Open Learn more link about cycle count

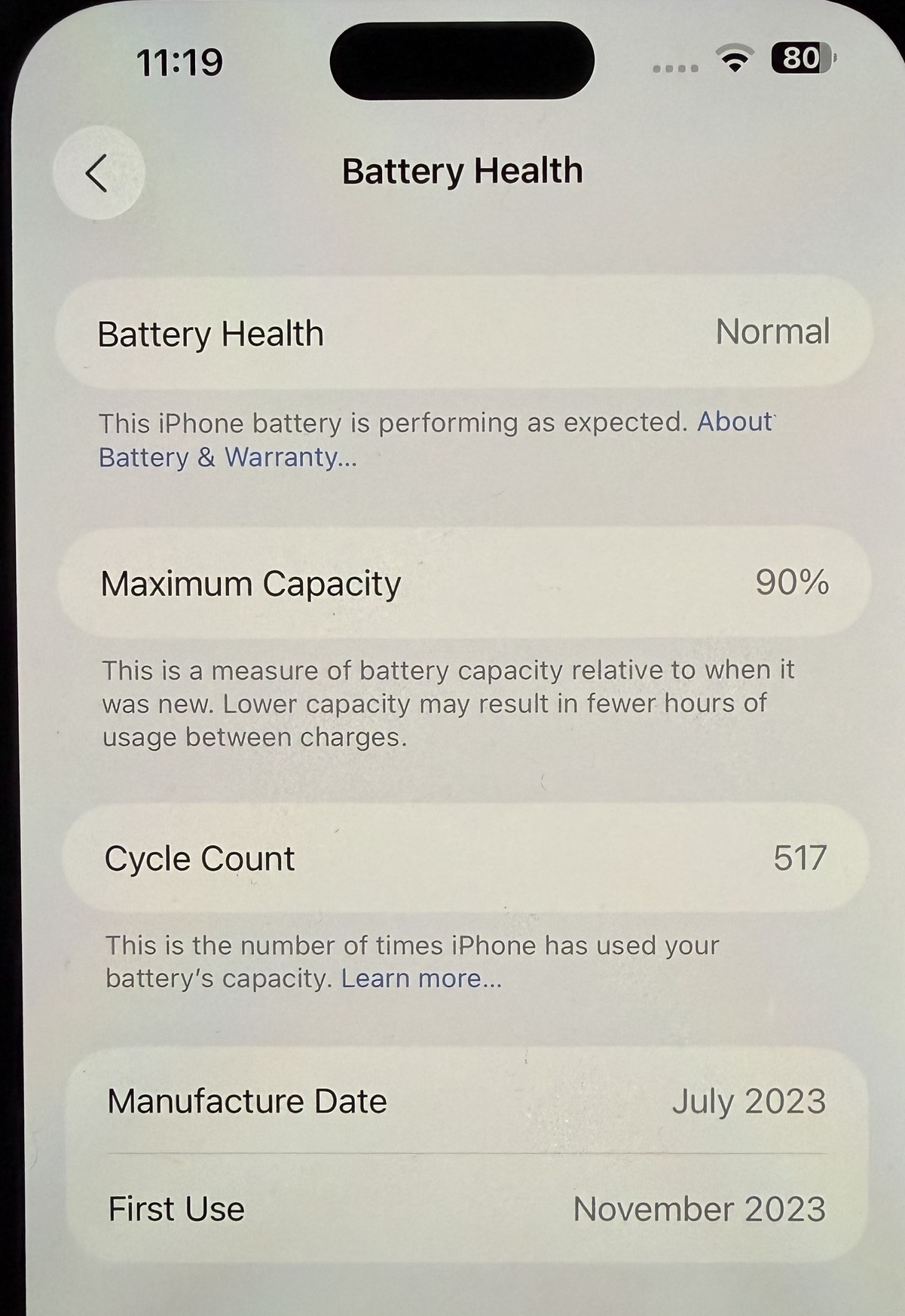[x=420, y=979]
